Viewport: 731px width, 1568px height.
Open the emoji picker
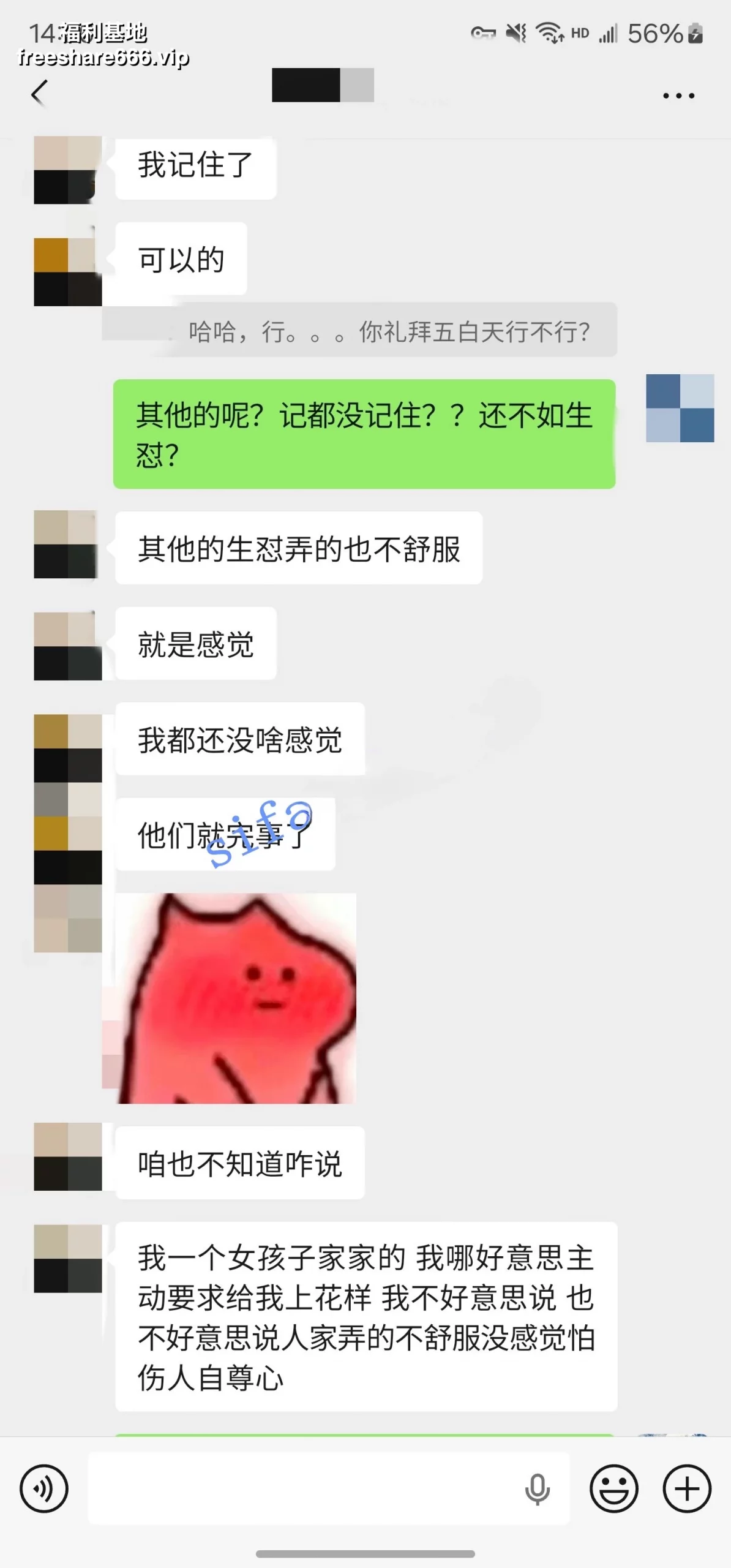tap(613, 1488)
